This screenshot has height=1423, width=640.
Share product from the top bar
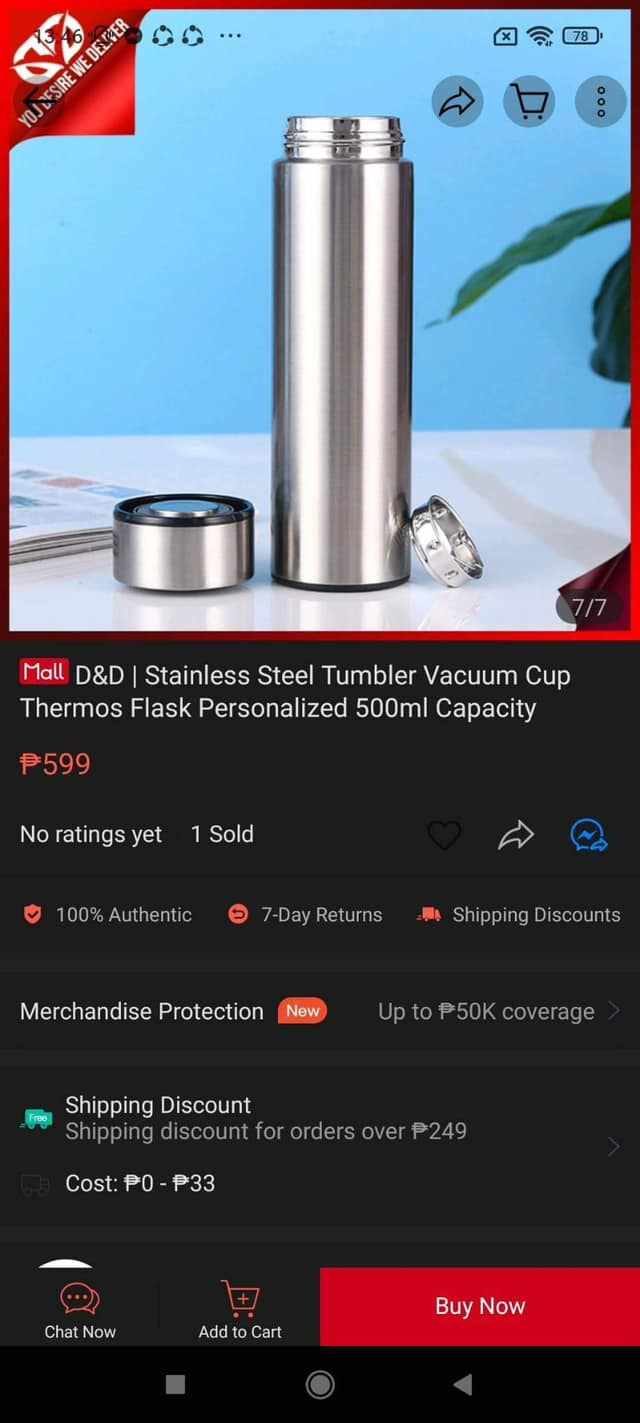[x=457, y=101]
